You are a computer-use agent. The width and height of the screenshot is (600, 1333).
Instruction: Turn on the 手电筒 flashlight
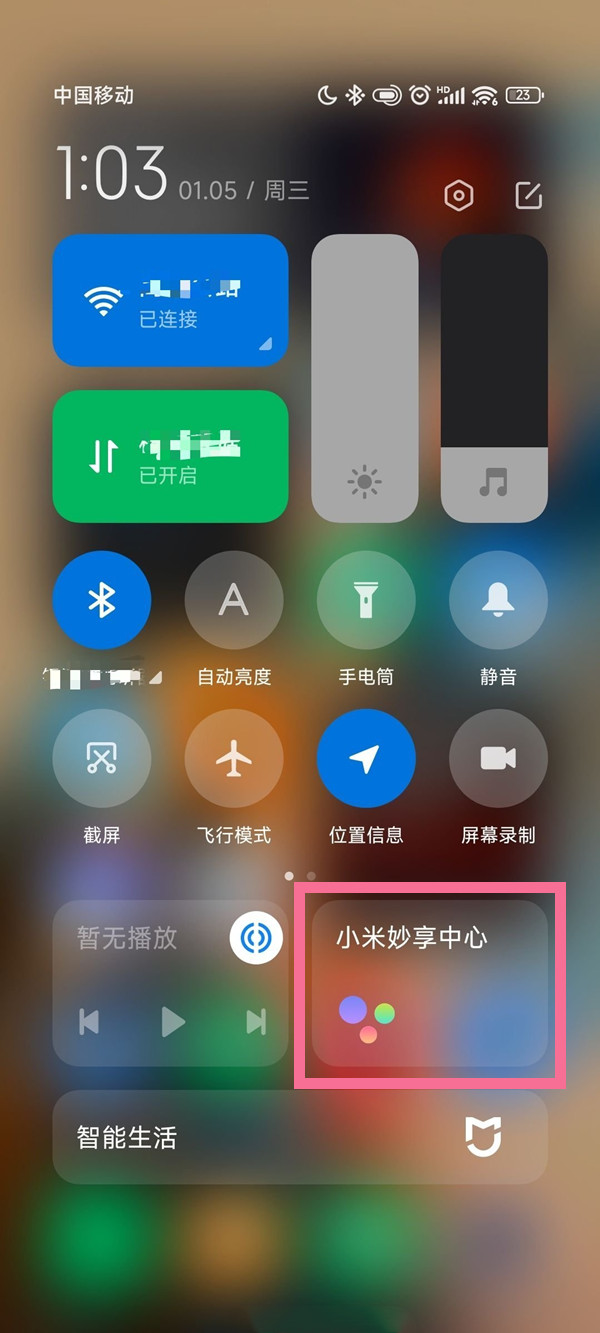(366, 600)
